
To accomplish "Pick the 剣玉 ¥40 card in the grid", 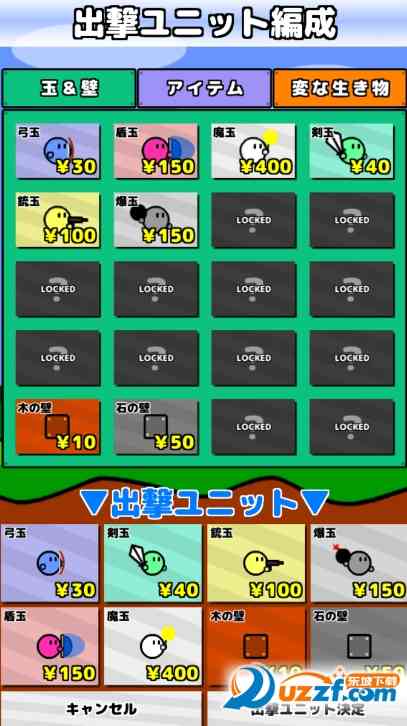I will point(352,151).
